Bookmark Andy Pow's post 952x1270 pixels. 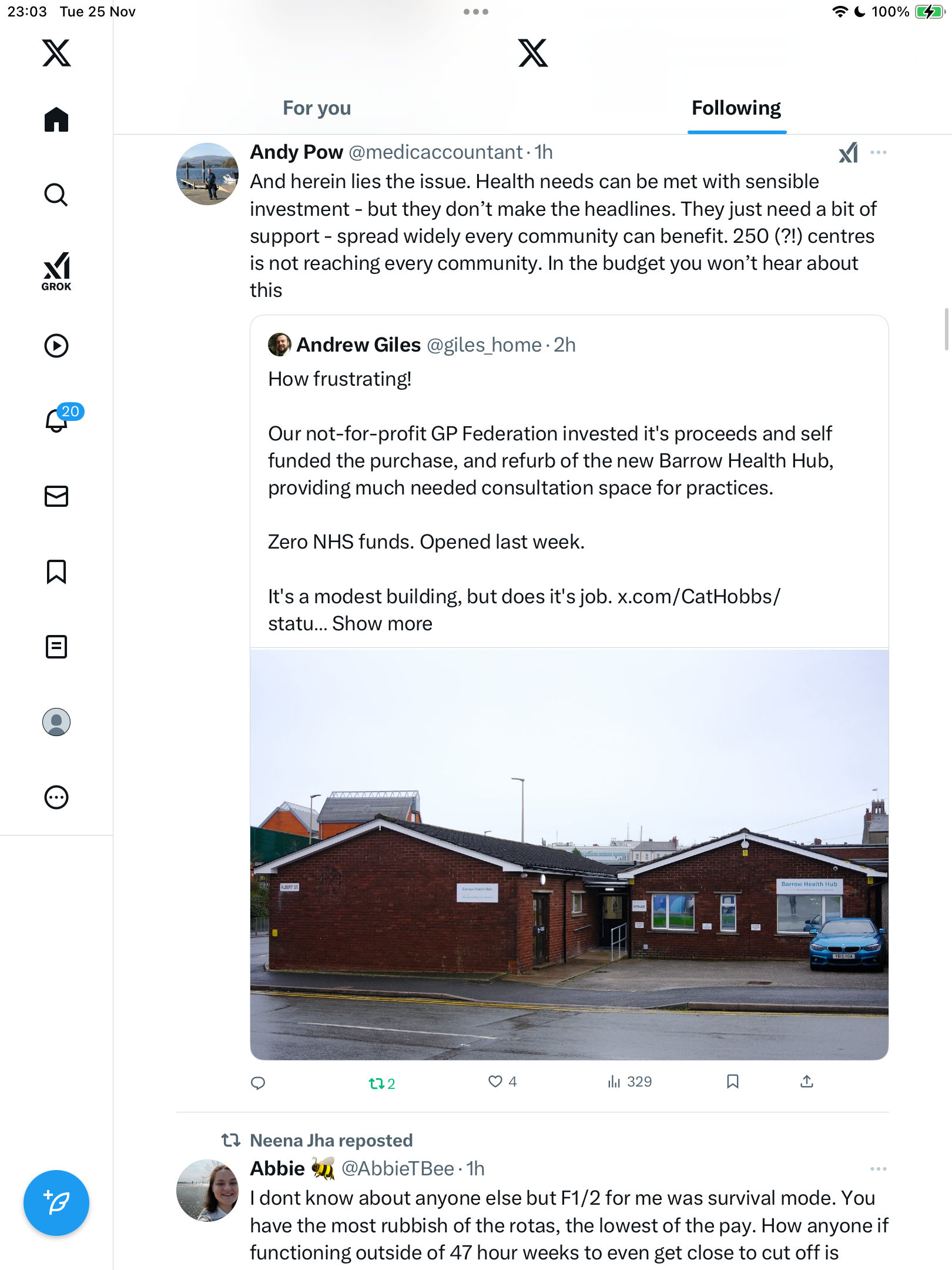tap(732, 1081)
